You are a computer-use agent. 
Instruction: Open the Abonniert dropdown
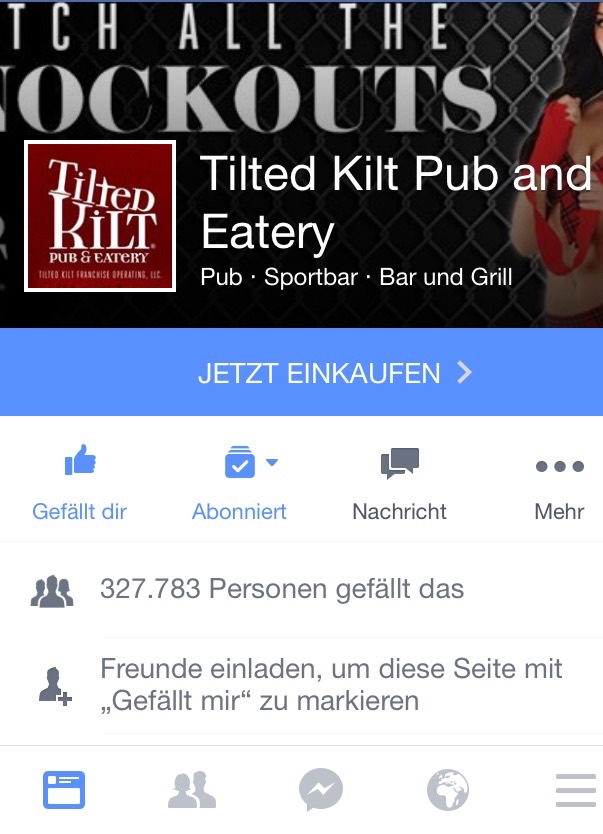tap(240, 483)
